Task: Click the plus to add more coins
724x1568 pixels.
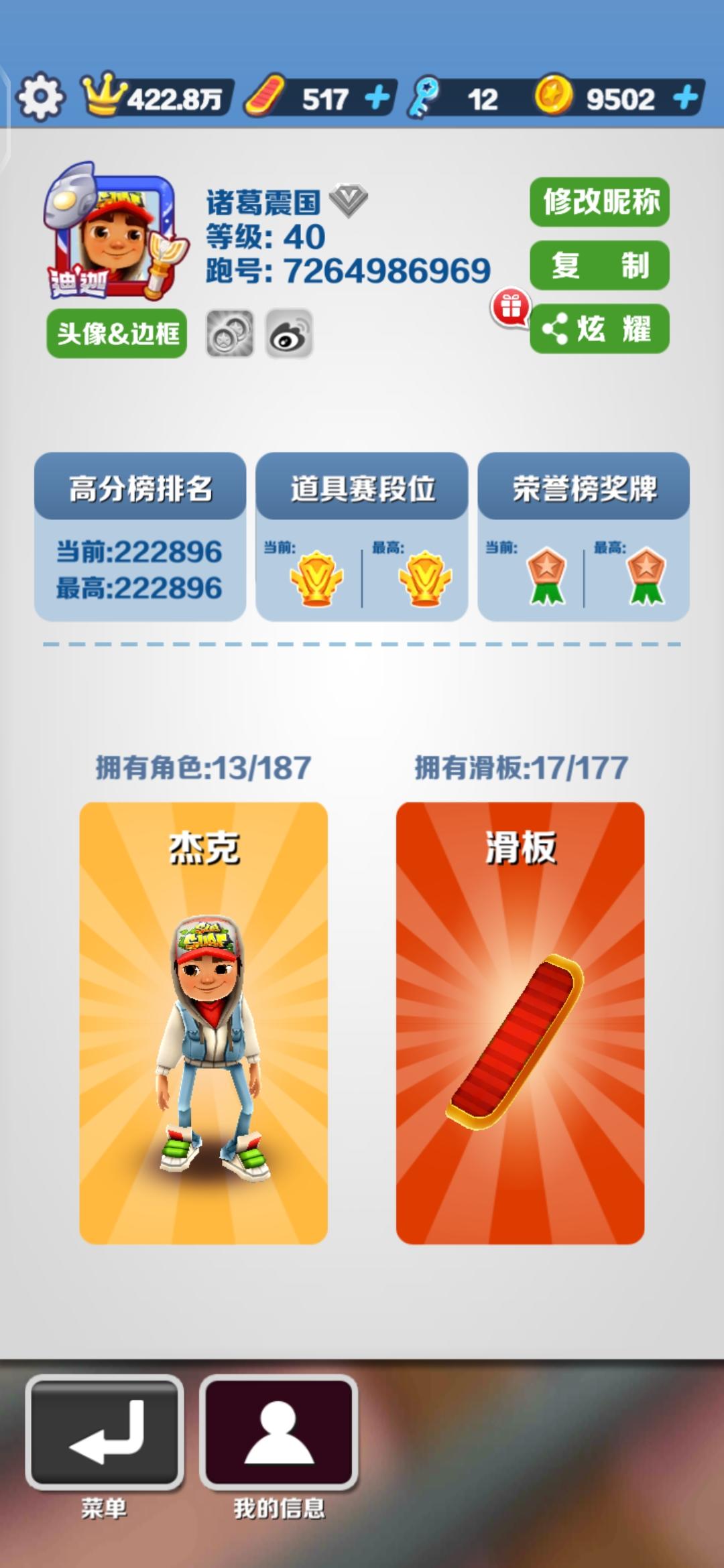Action: [685, 96]
